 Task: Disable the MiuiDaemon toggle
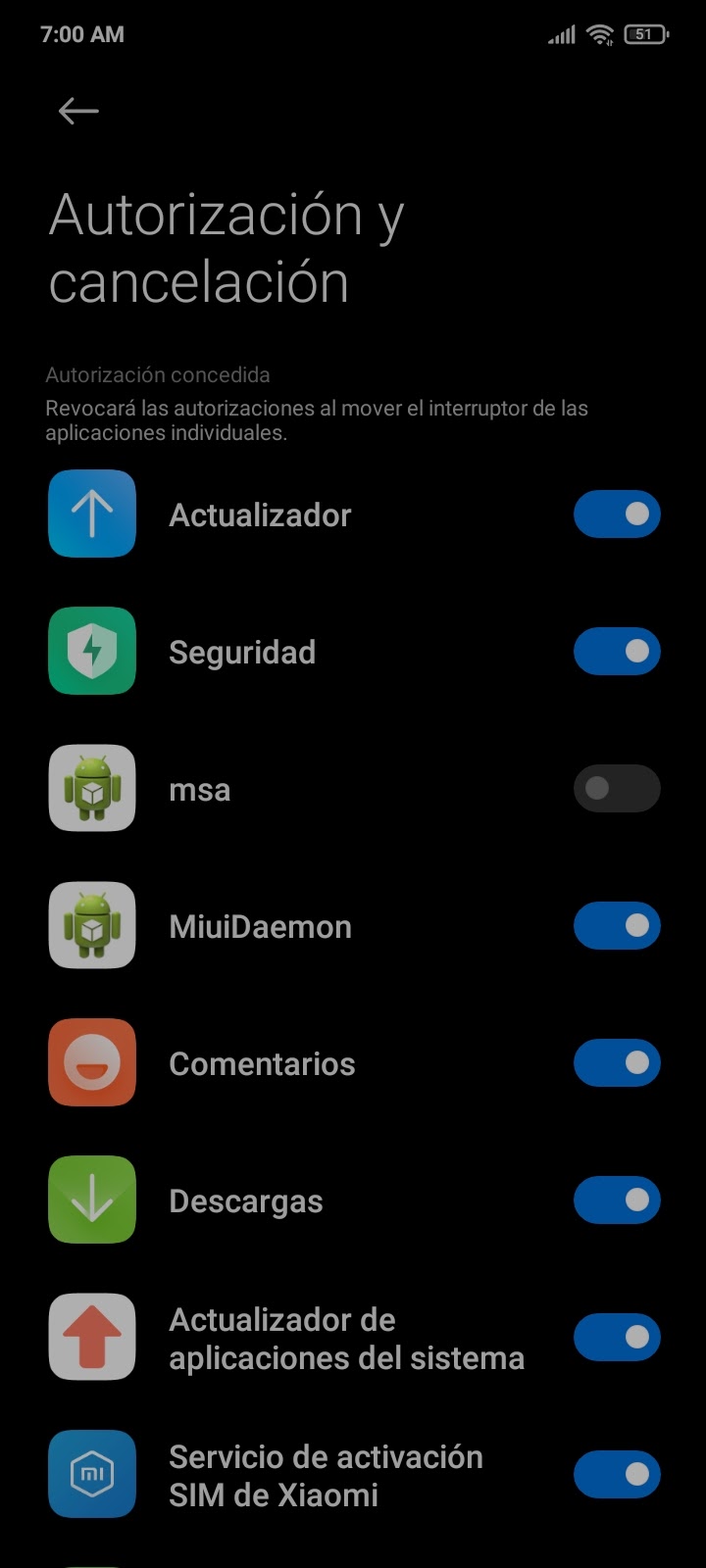coord(617,926)
